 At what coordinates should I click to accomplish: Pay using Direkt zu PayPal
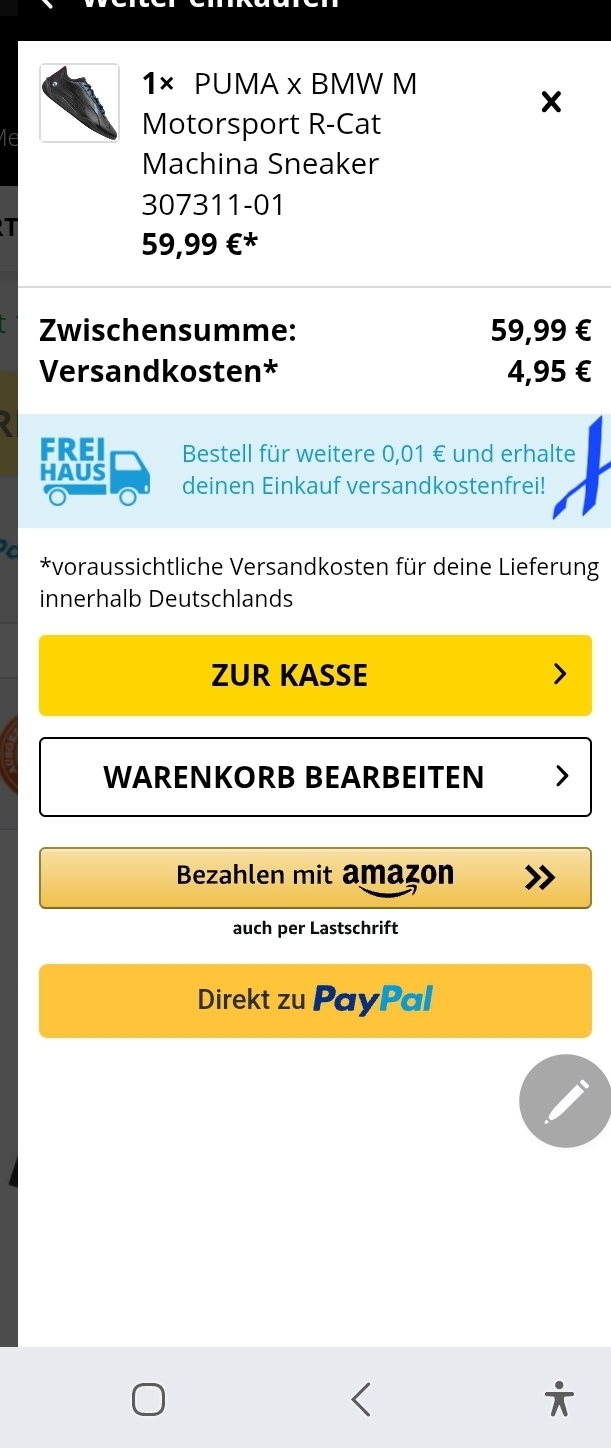(x=315, y=1000)
